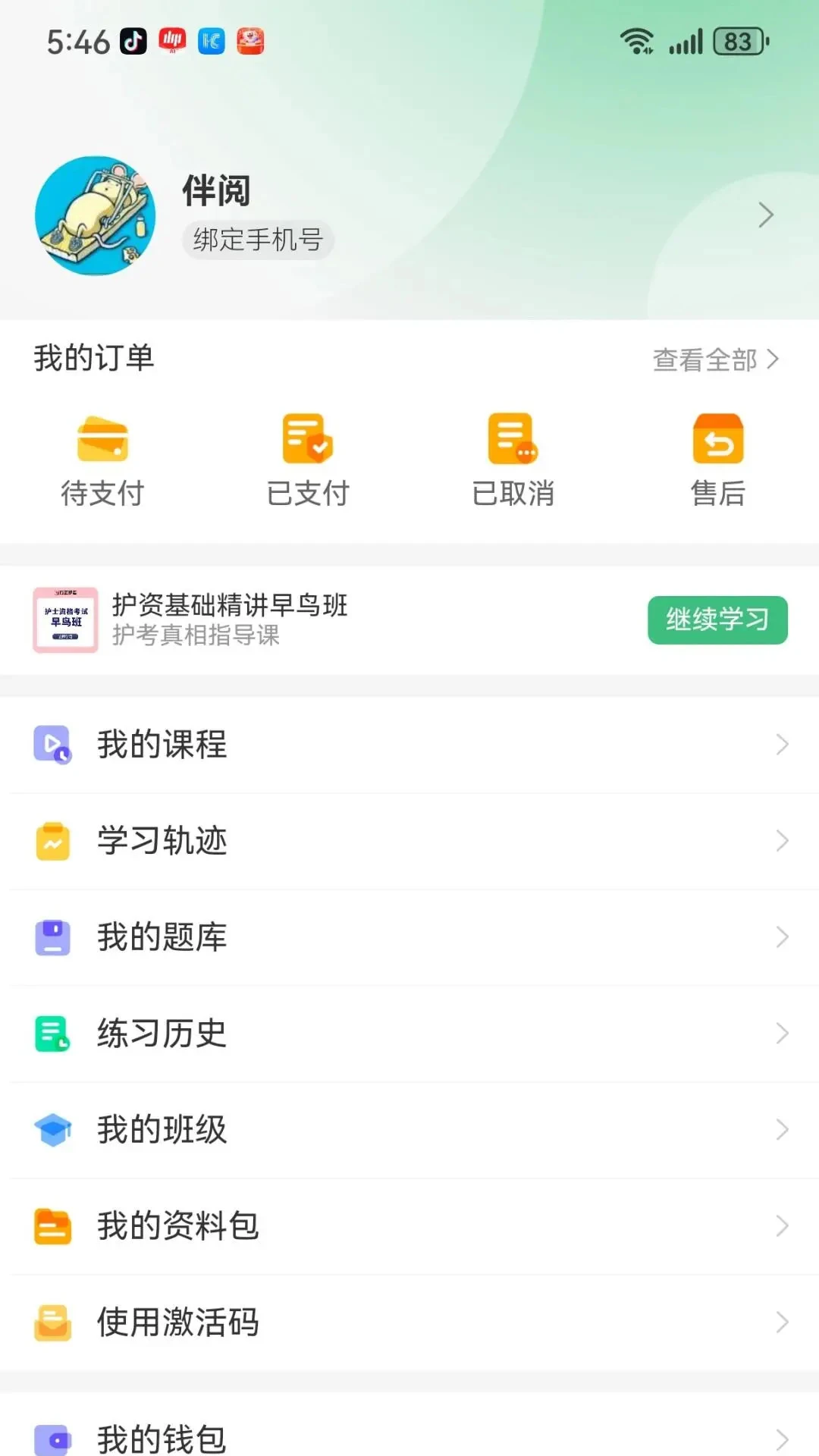This screenshot has width=819, height=1456.
Task: Open 我的课程 row
Action: click(409, 745)
